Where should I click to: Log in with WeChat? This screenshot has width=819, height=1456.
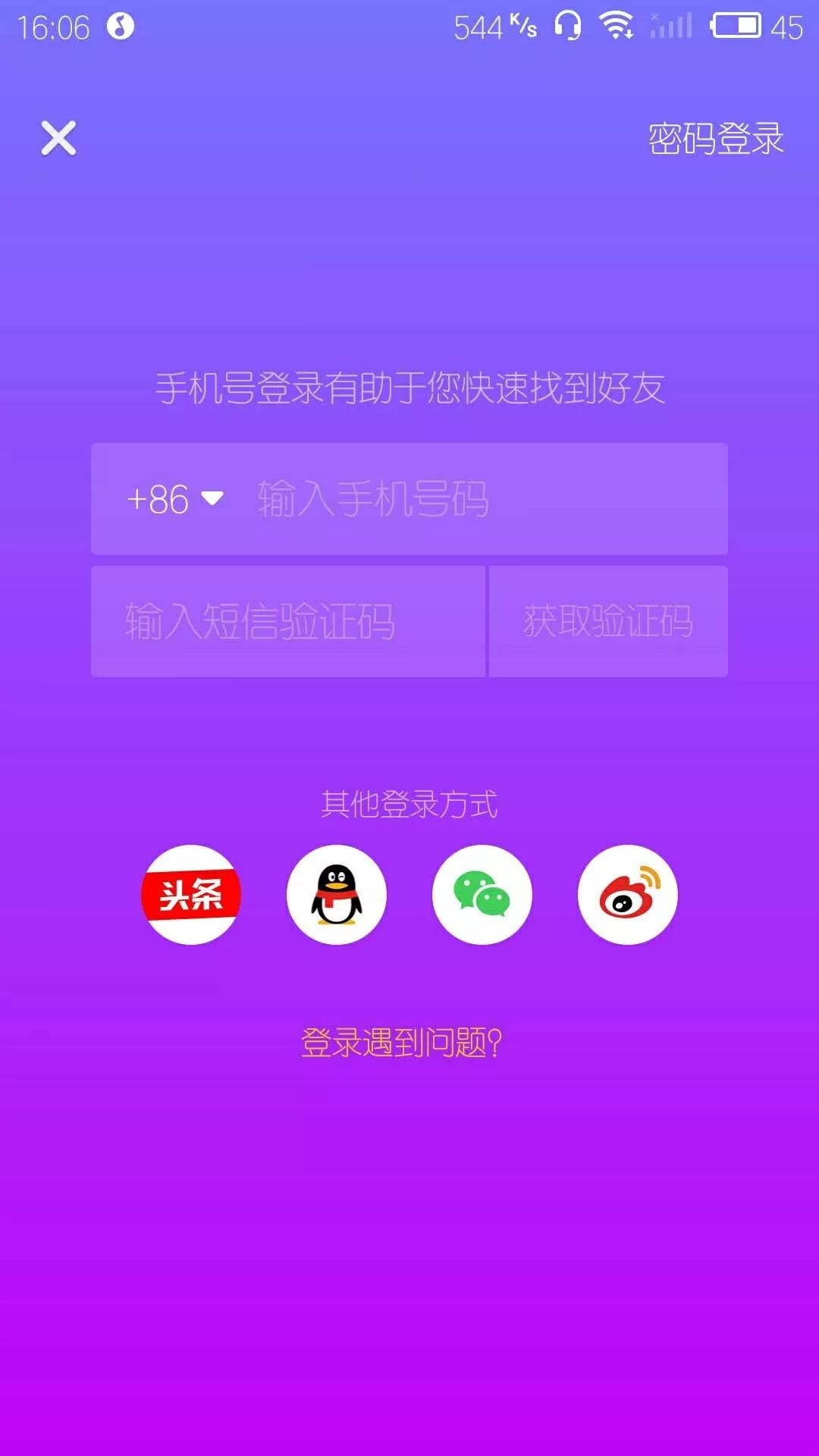482,895
